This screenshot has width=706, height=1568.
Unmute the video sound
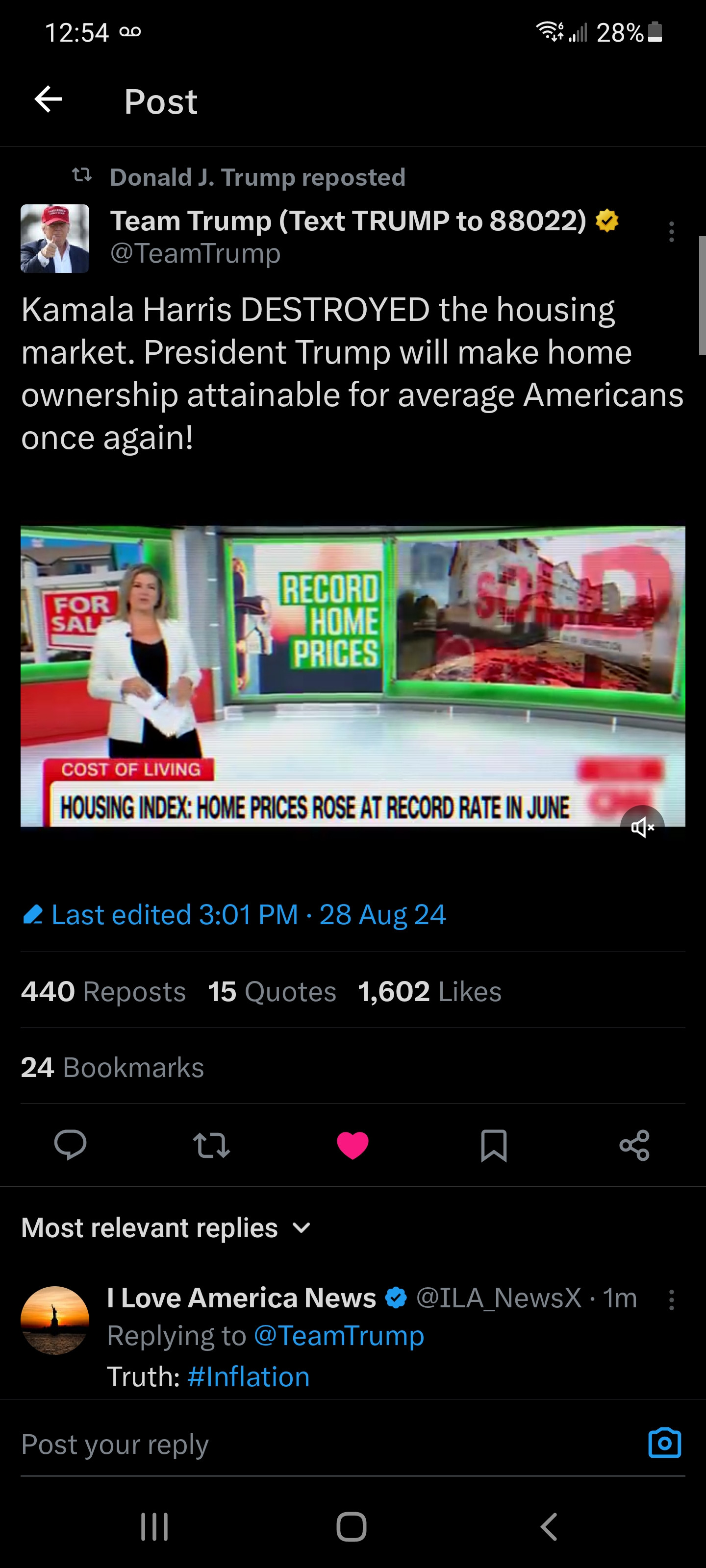click(x=642, y=827)
